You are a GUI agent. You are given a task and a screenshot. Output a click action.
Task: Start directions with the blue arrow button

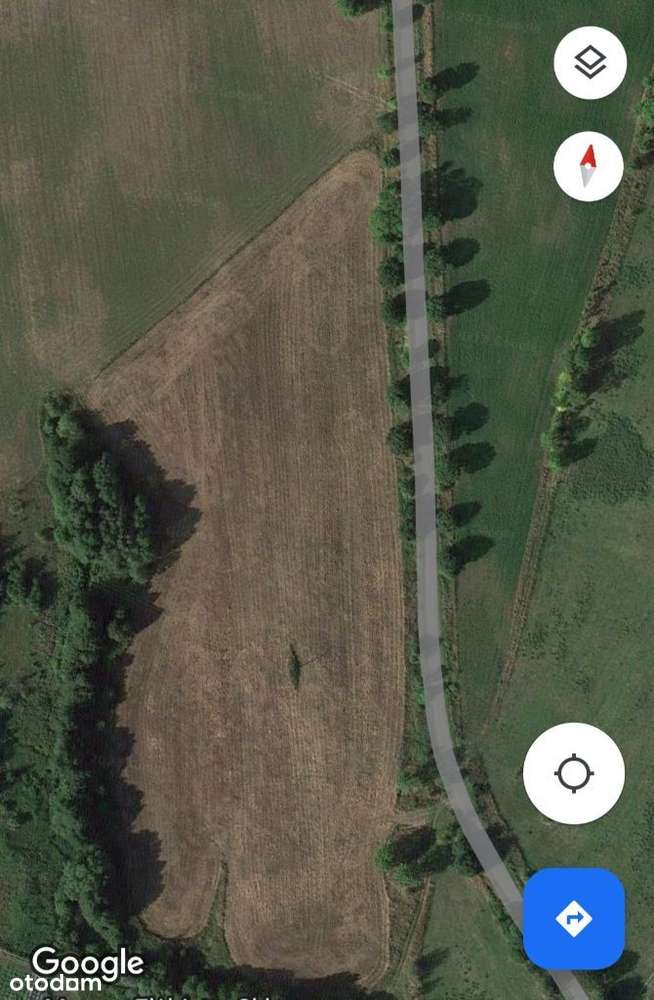tap(574, 918)
